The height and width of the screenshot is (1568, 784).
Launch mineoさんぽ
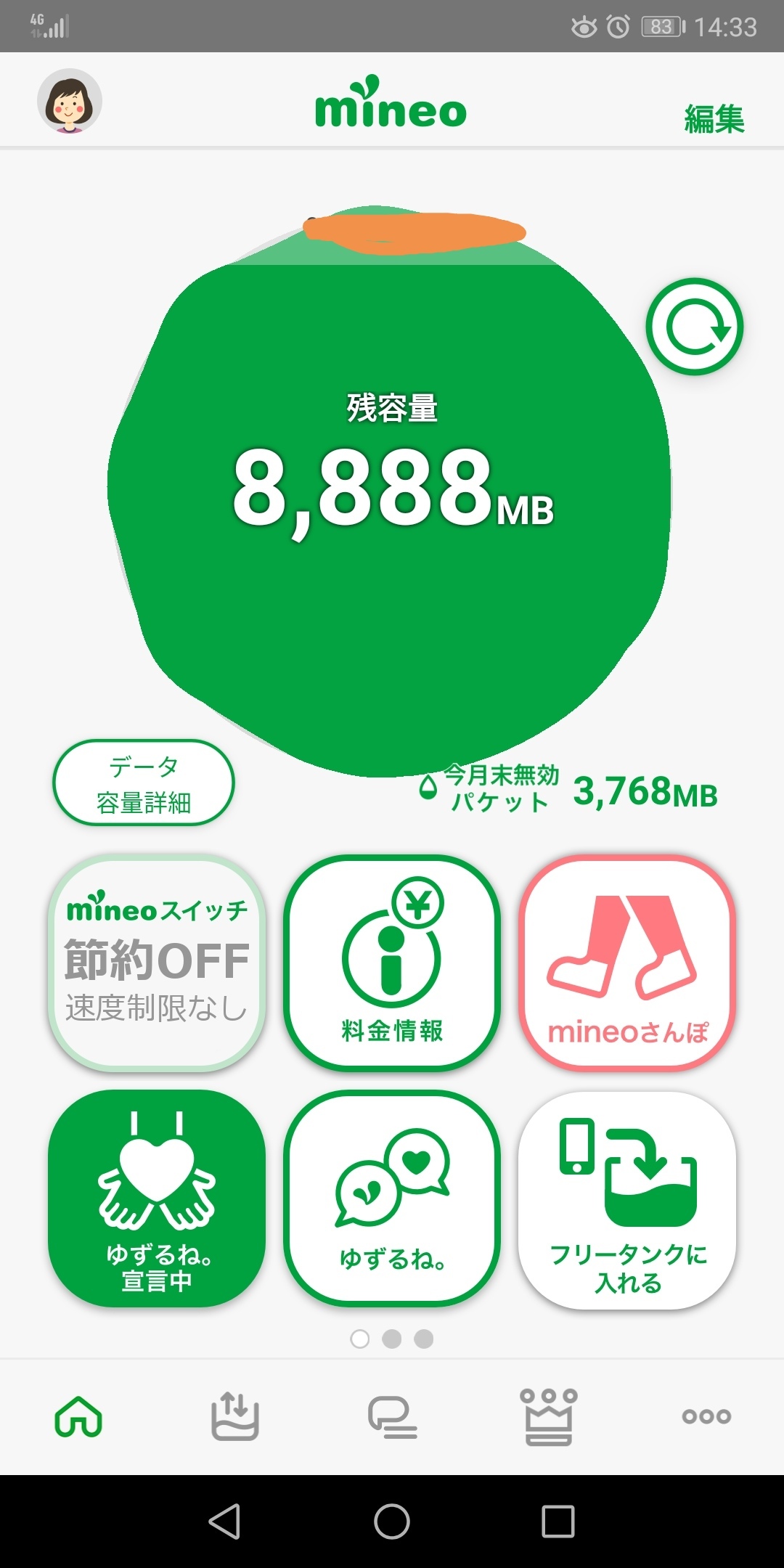[627, 963]
